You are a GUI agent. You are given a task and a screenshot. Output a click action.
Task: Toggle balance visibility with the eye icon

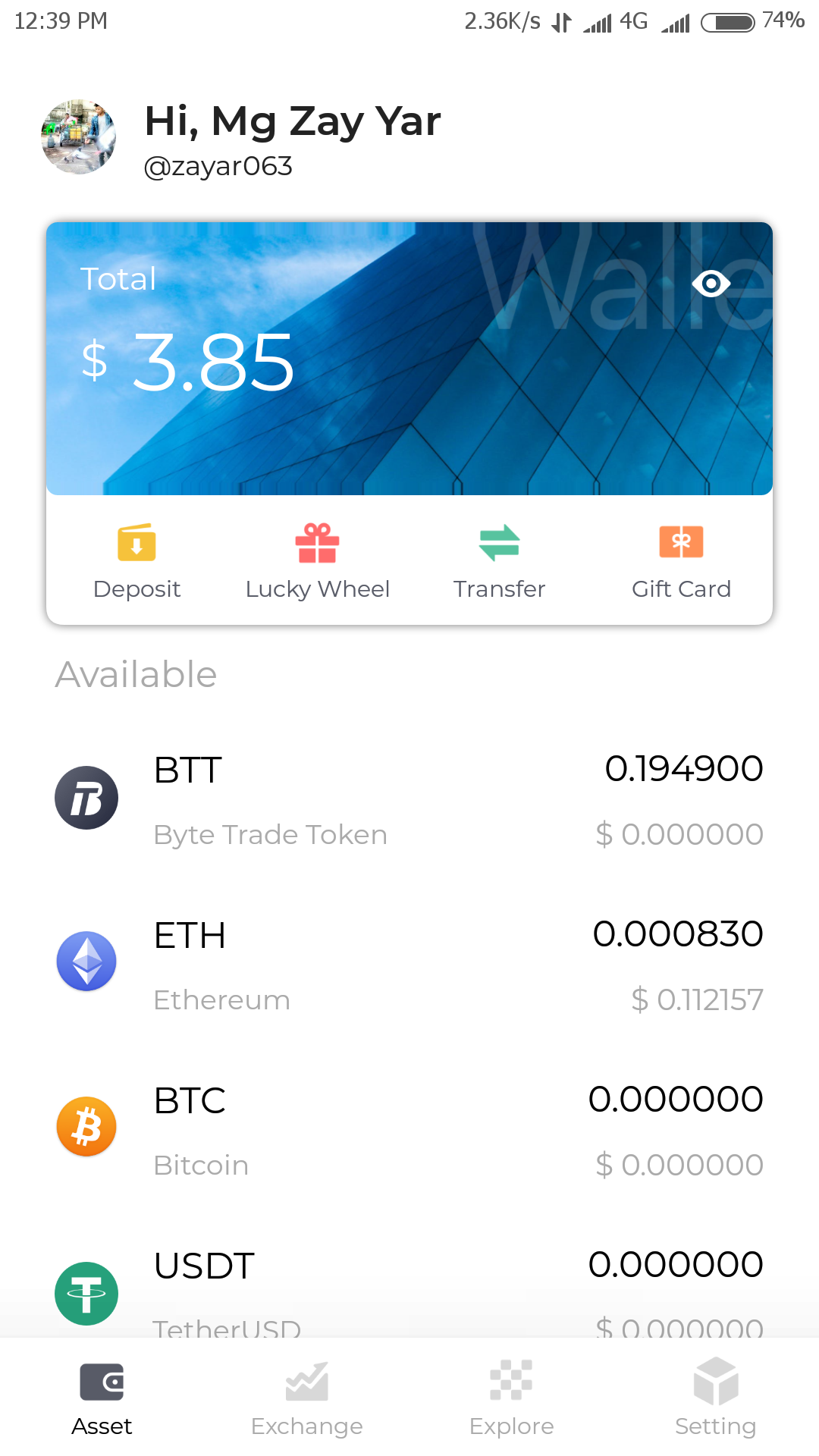point(711,284)
